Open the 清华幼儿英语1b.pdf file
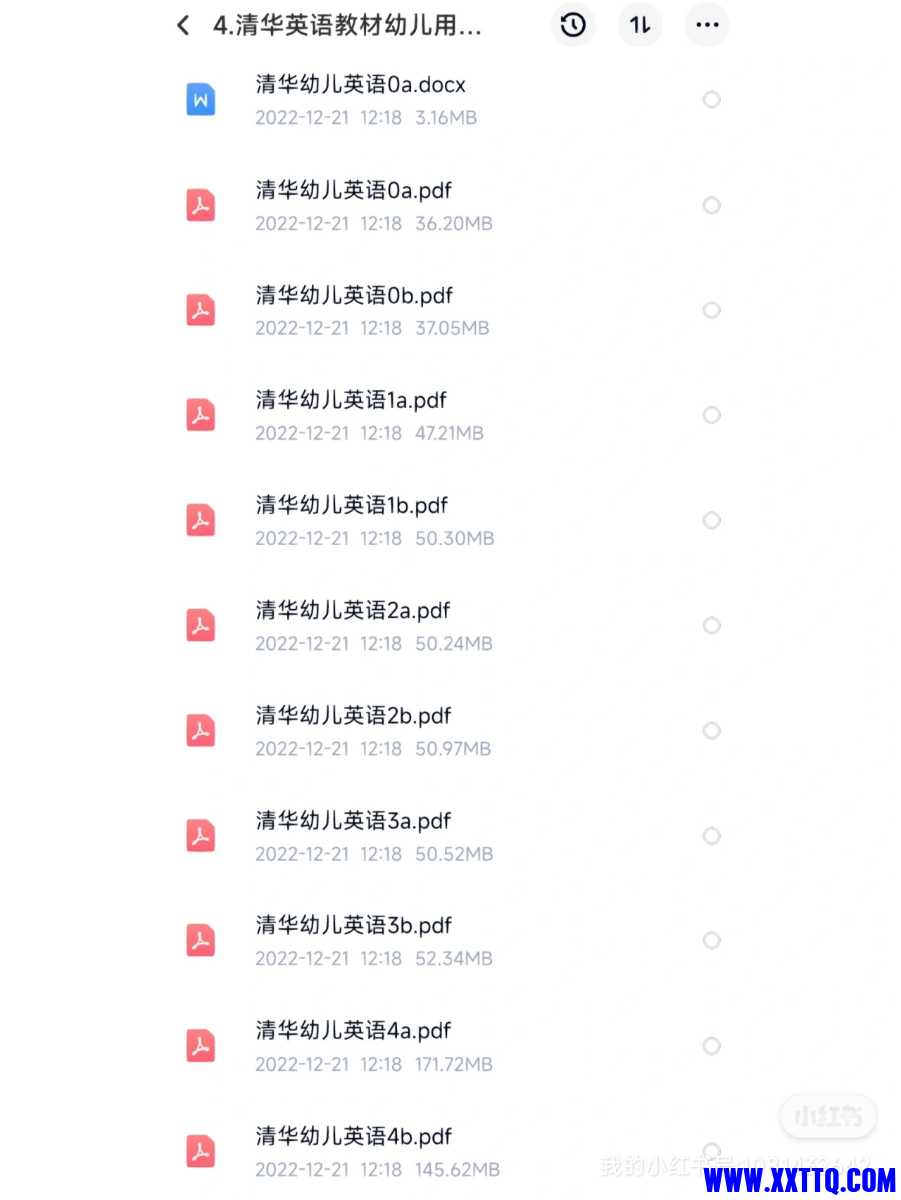Image resolution: width=901 pixels, height=1200 pixels. point(352,520)
